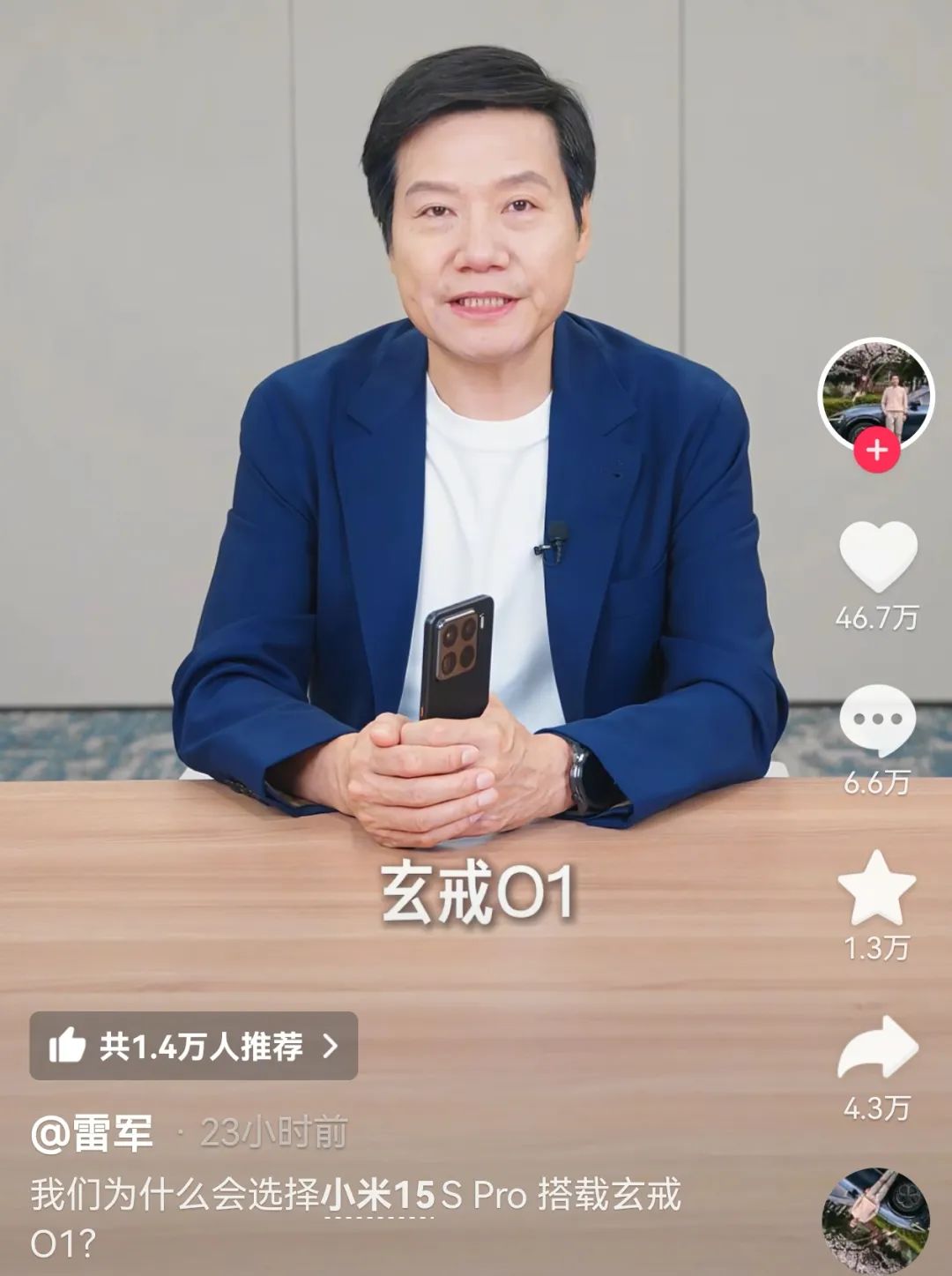Open the creator's profile avatar

point(875,392)
